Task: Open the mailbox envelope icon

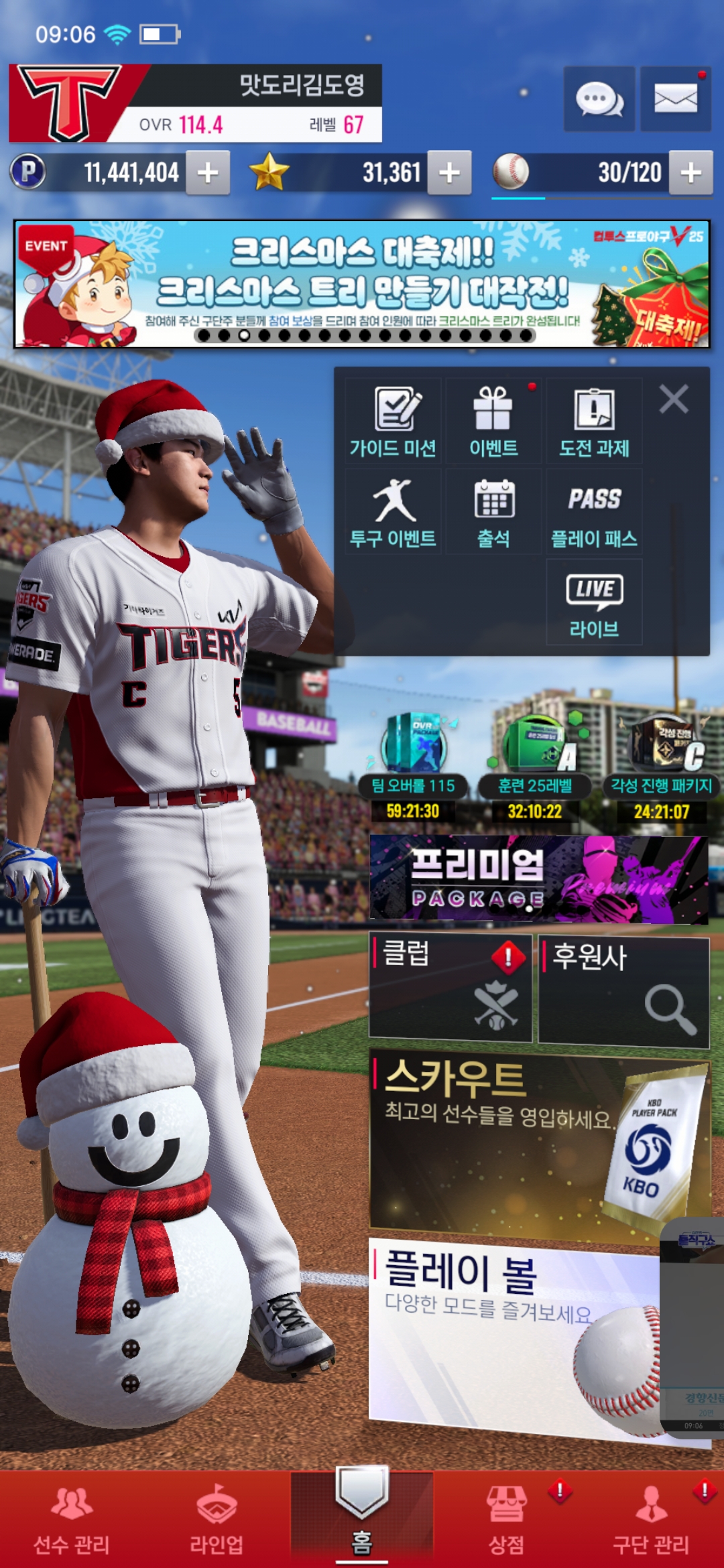Action: [675, 99]
